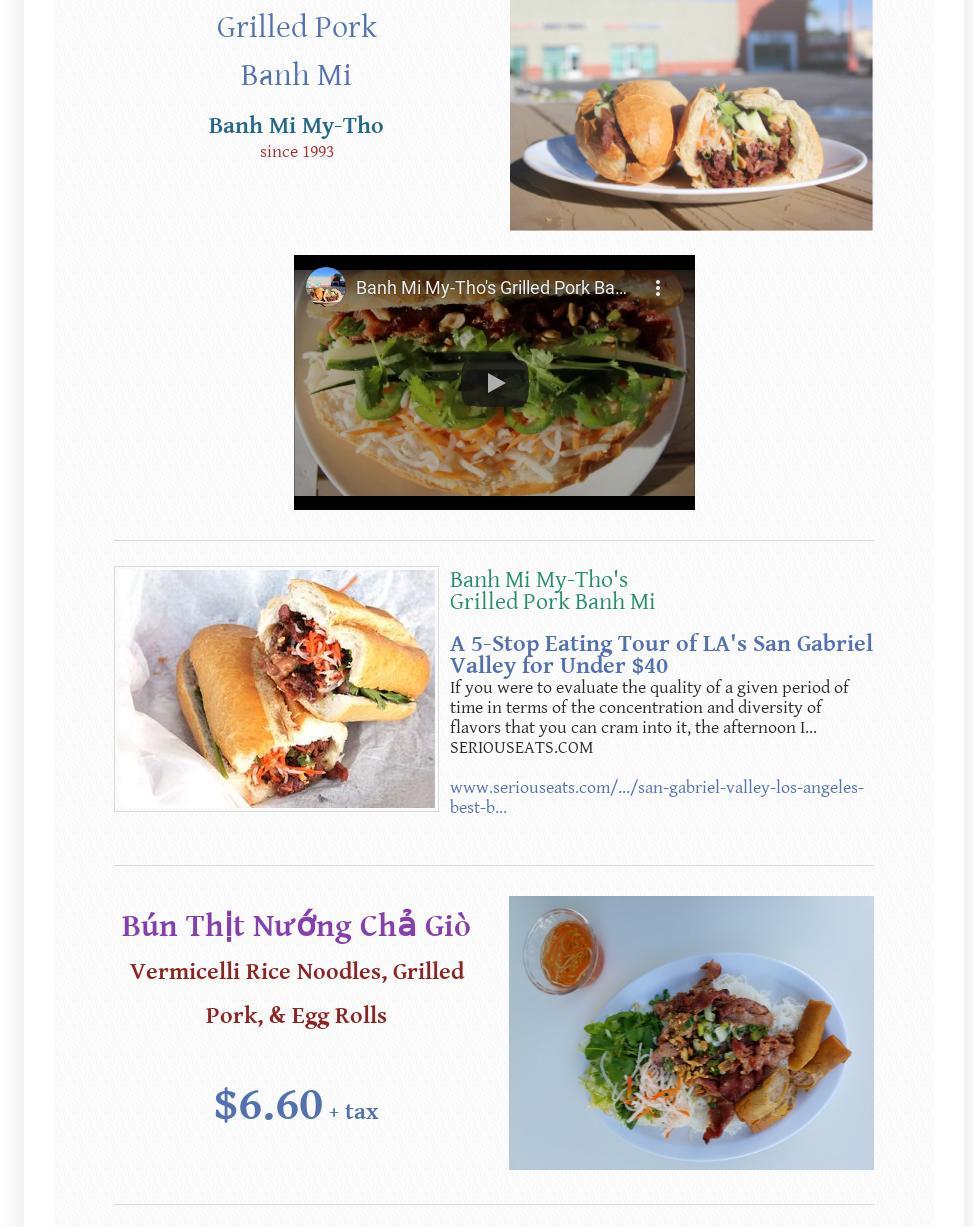Viewport: 973px width, 1227px height.
Task: Open the wrapped banh mi sandwich thumbnail
Action: [276, 689]
